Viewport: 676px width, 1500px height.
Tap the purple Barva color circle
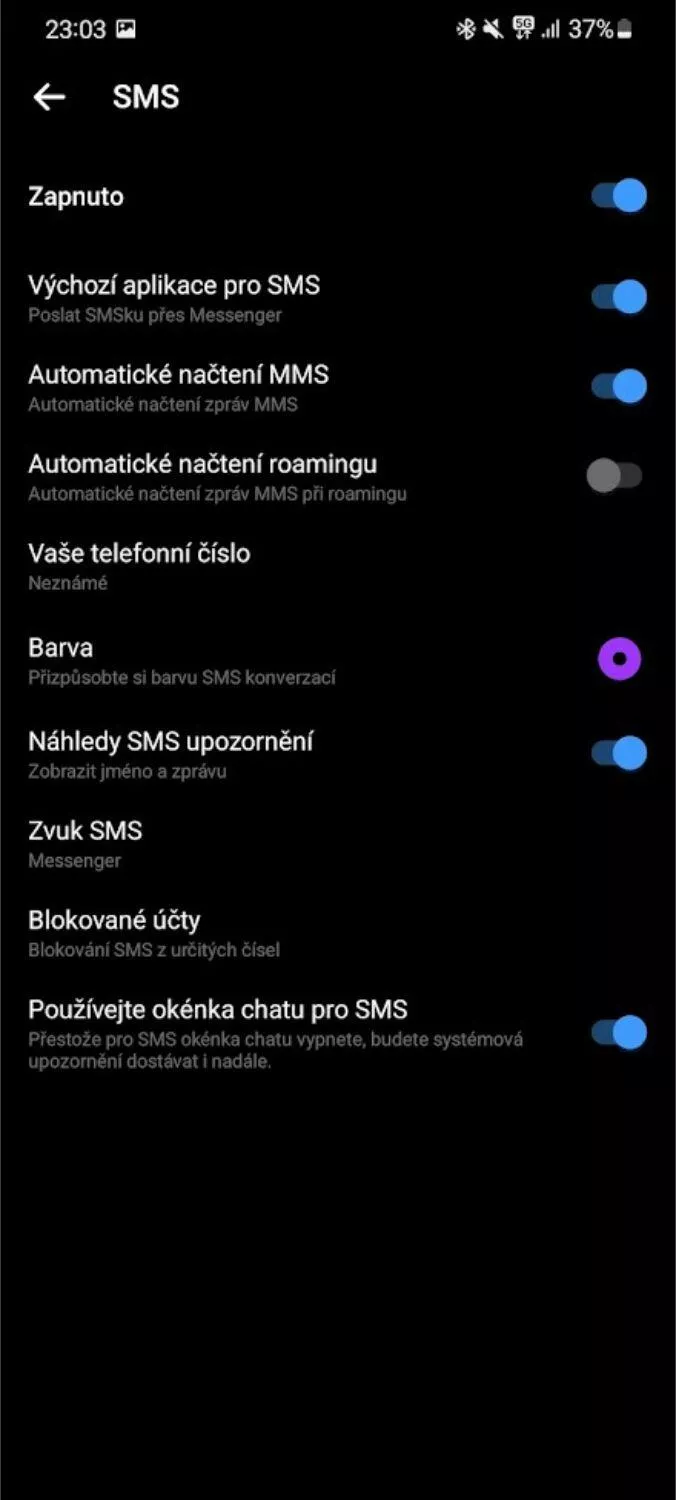[619, 659]
